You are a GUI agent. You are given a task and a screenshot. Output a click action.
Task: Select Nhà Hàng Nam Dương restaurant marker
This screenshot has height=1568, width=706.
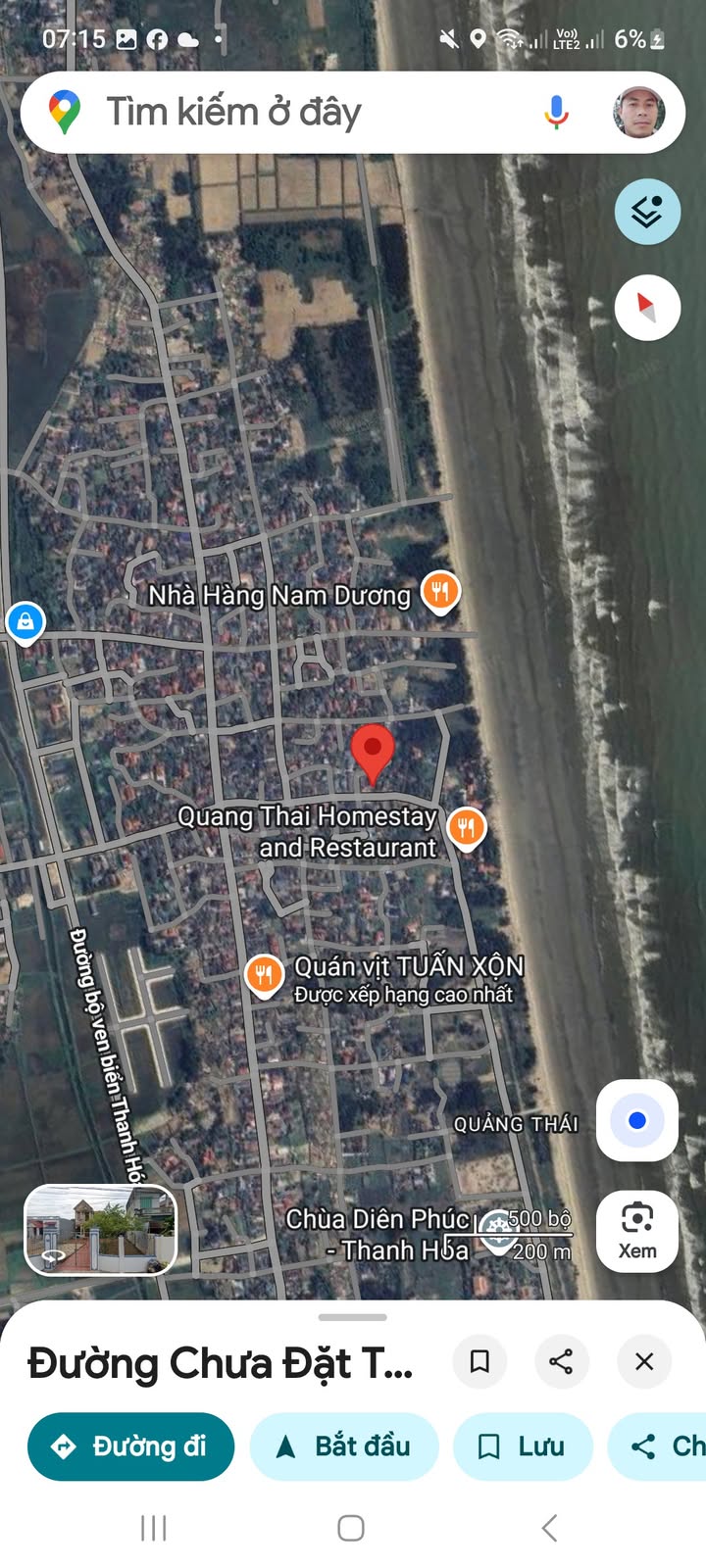click(440, 593)
